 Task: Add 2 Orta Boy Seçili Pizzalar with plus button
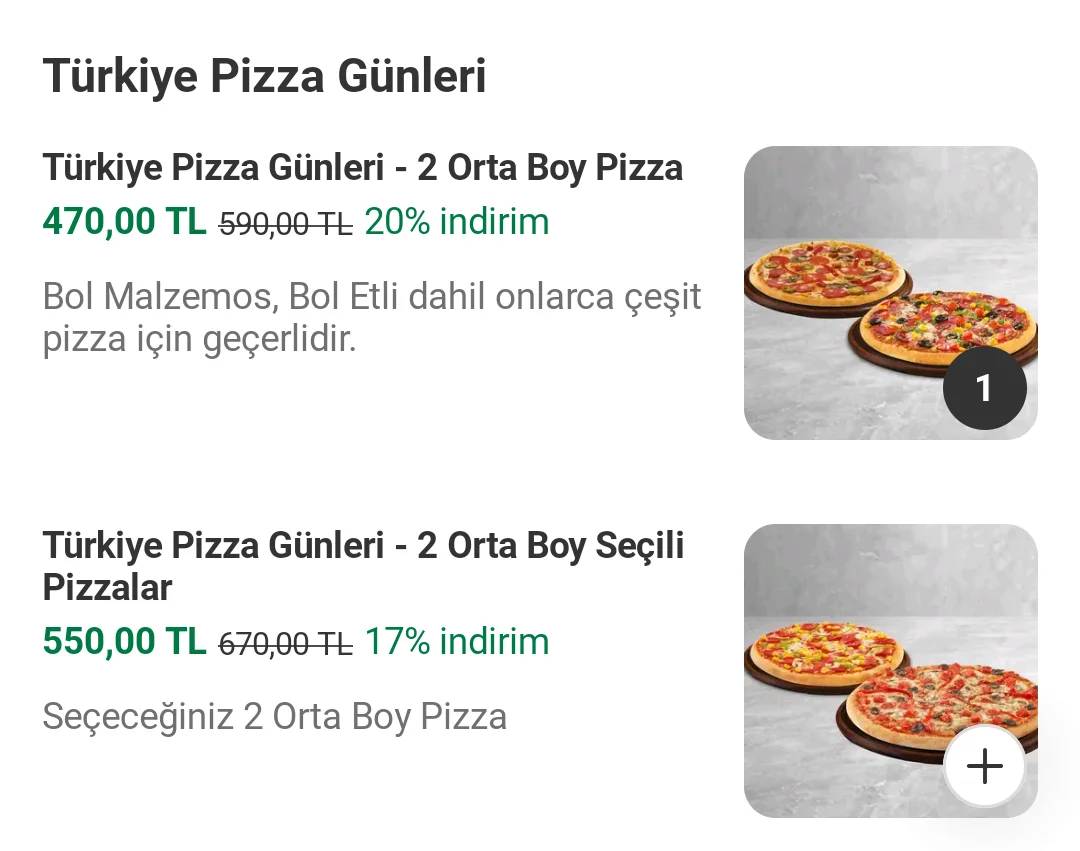tap(984, 766)
